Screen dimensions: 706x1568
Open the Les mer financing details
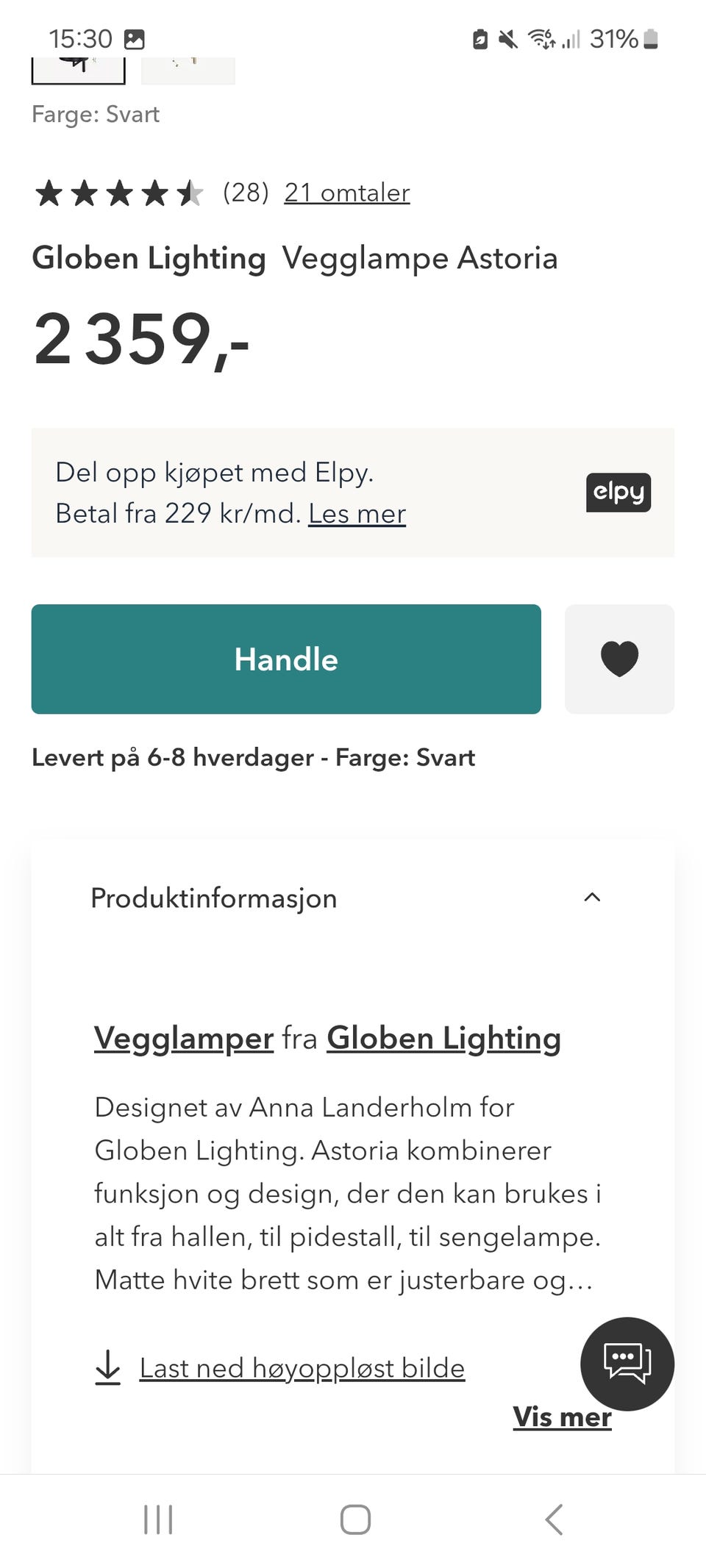tap(357, 514)
